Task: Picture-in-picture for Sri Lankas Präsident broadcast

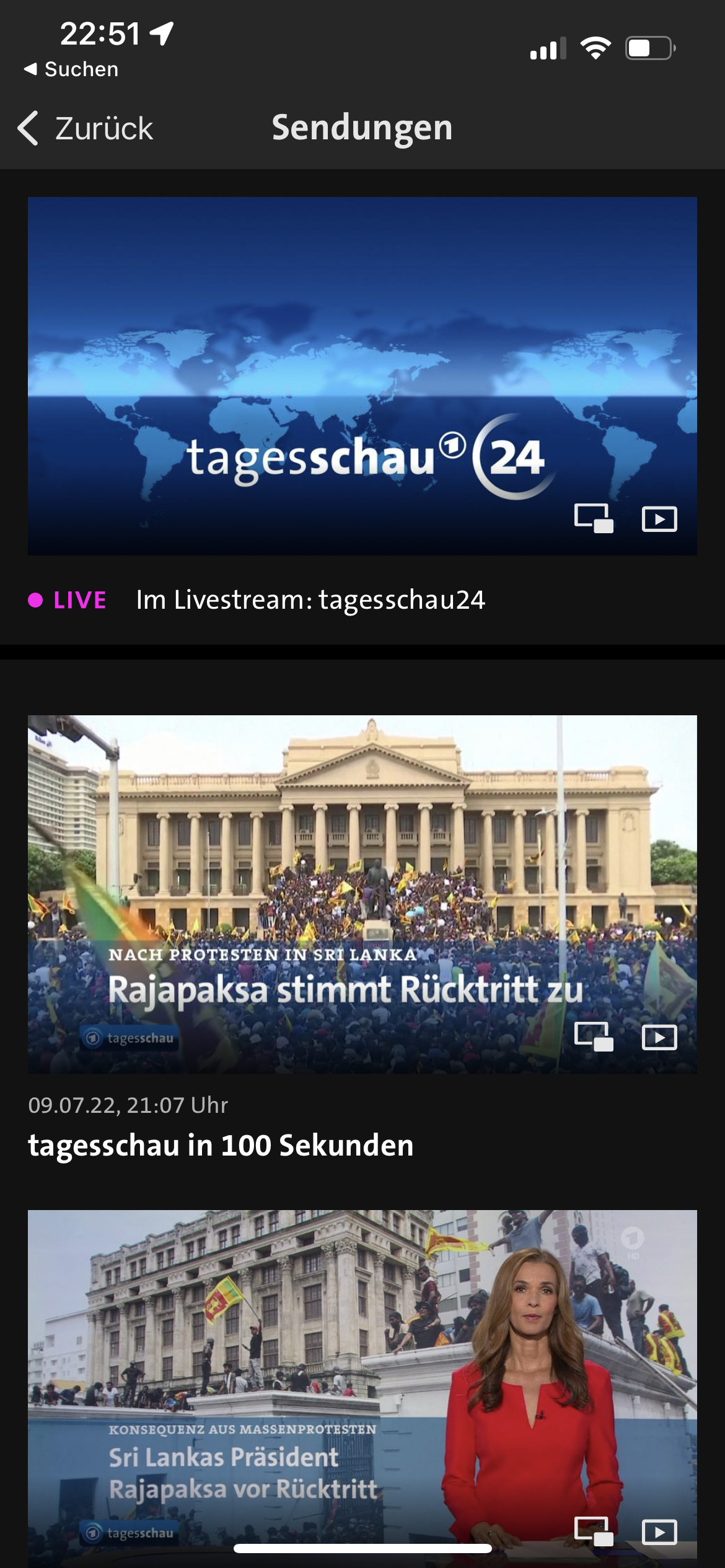Action: pos(594,1531)
